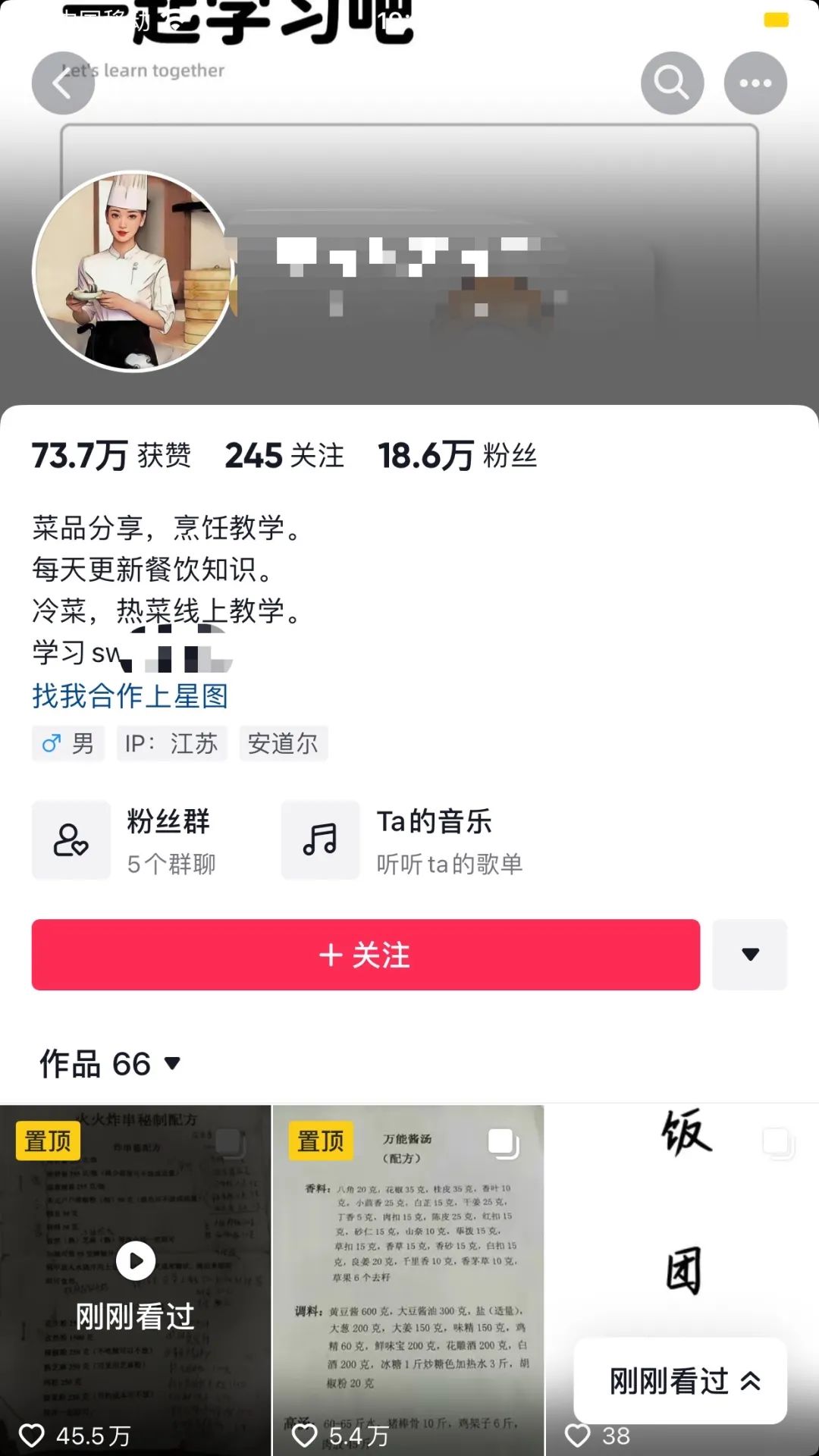Go back using the arrow icon
Viewport: 819px width, 1456px height.
pos(63,83)
